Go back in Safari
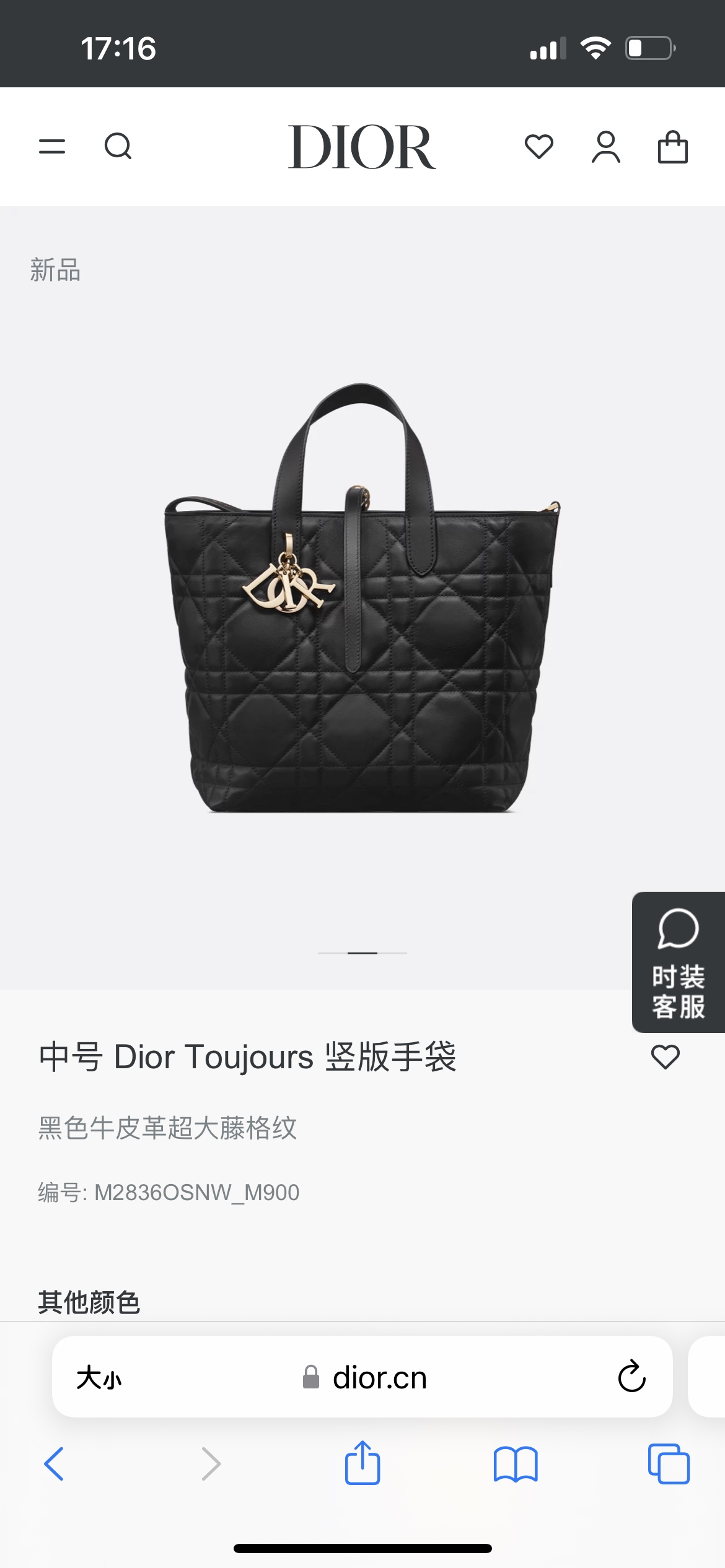 coord(54,1464)
